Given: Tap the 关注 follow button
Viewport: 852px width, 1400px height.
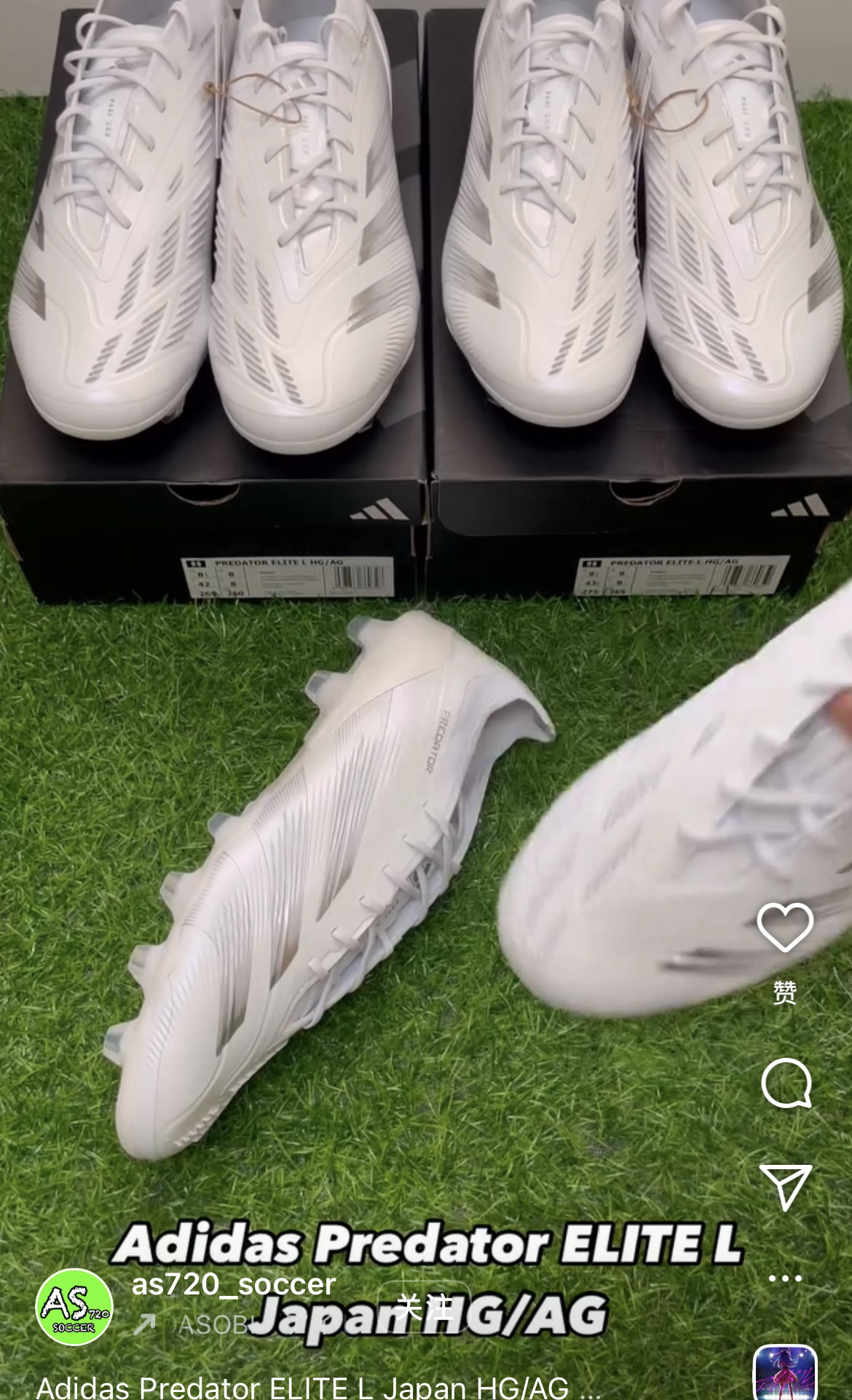Looking at the screenshot, I should point(425,1307).
